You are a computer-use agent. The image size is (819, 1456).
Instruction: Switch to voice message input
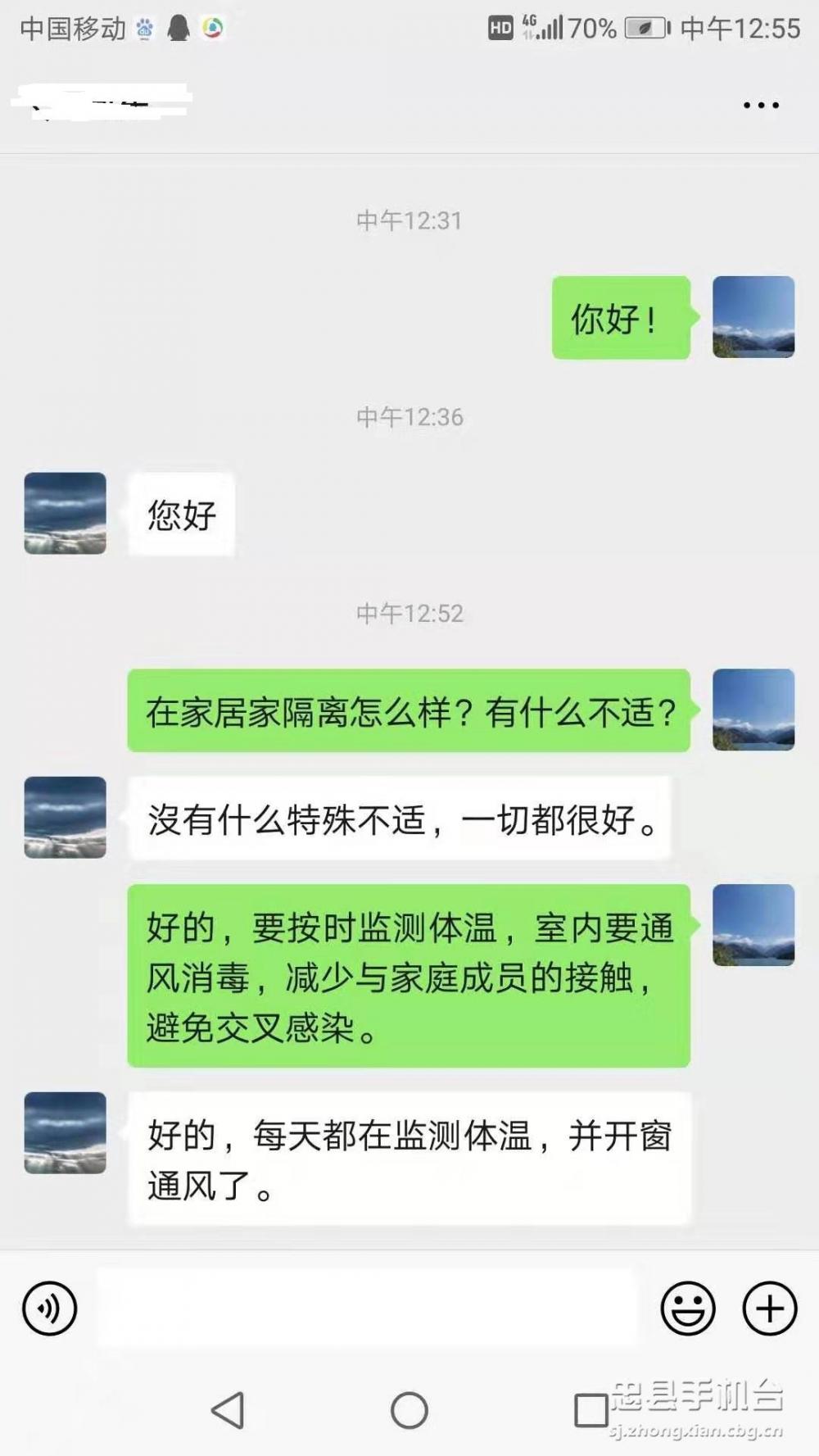pyautogui.click(x=50, y=1309)
